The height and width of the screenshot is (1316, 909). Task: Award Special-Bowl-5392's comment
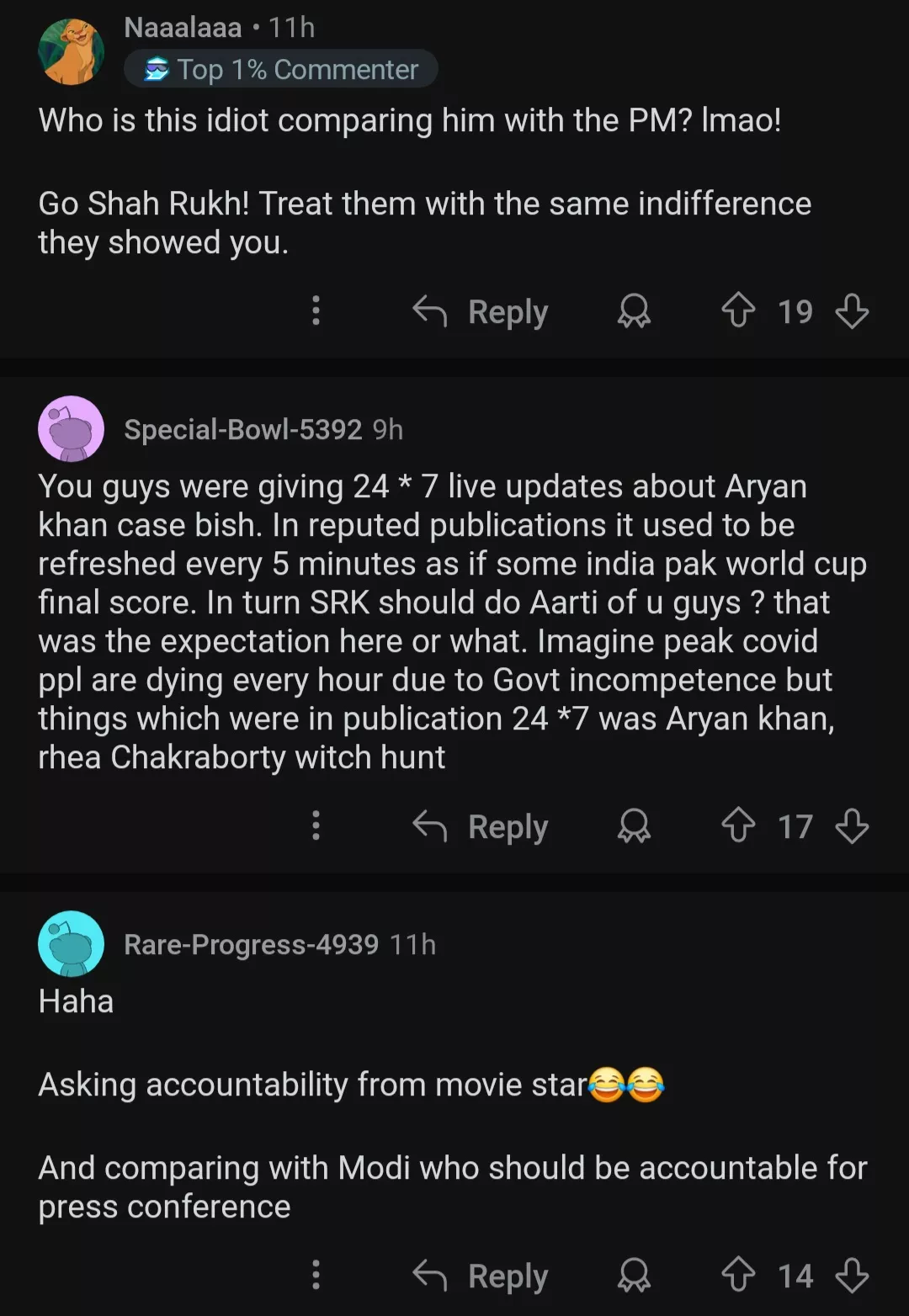pyautogui.click(x=634, y=826)
